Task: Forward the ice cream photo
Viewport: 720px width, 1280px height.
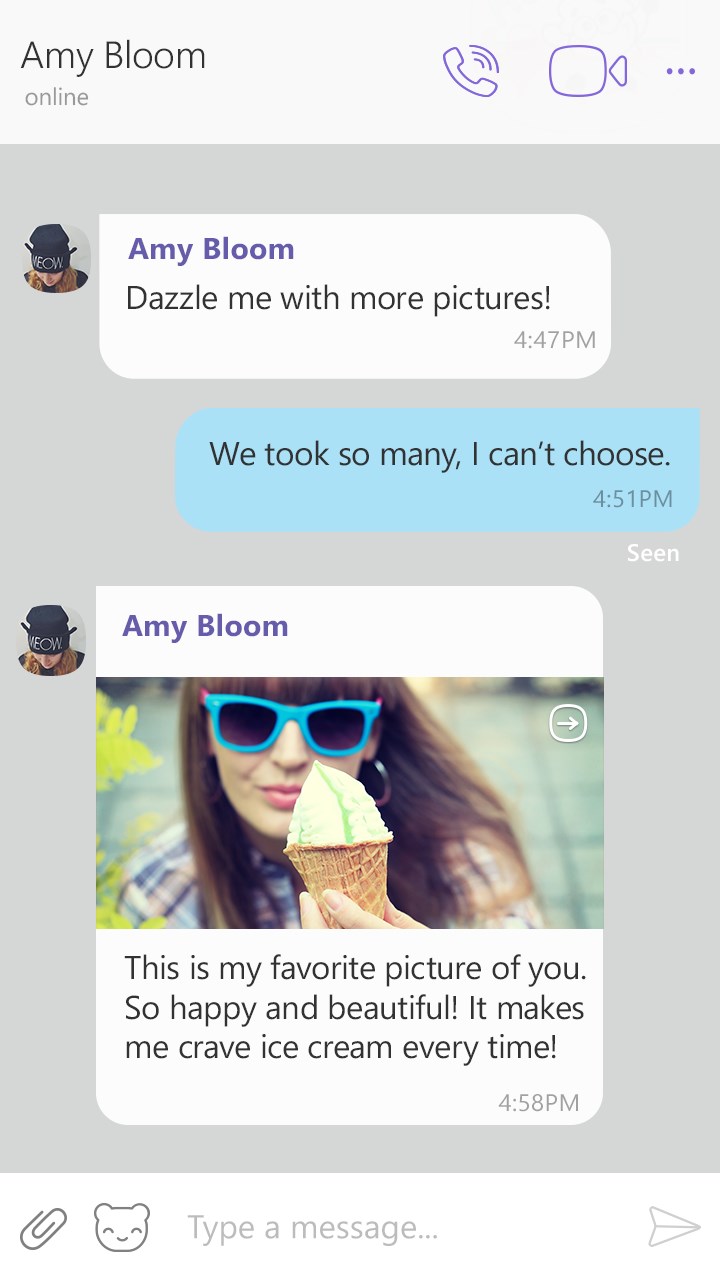Action: [x=568, y=723]
